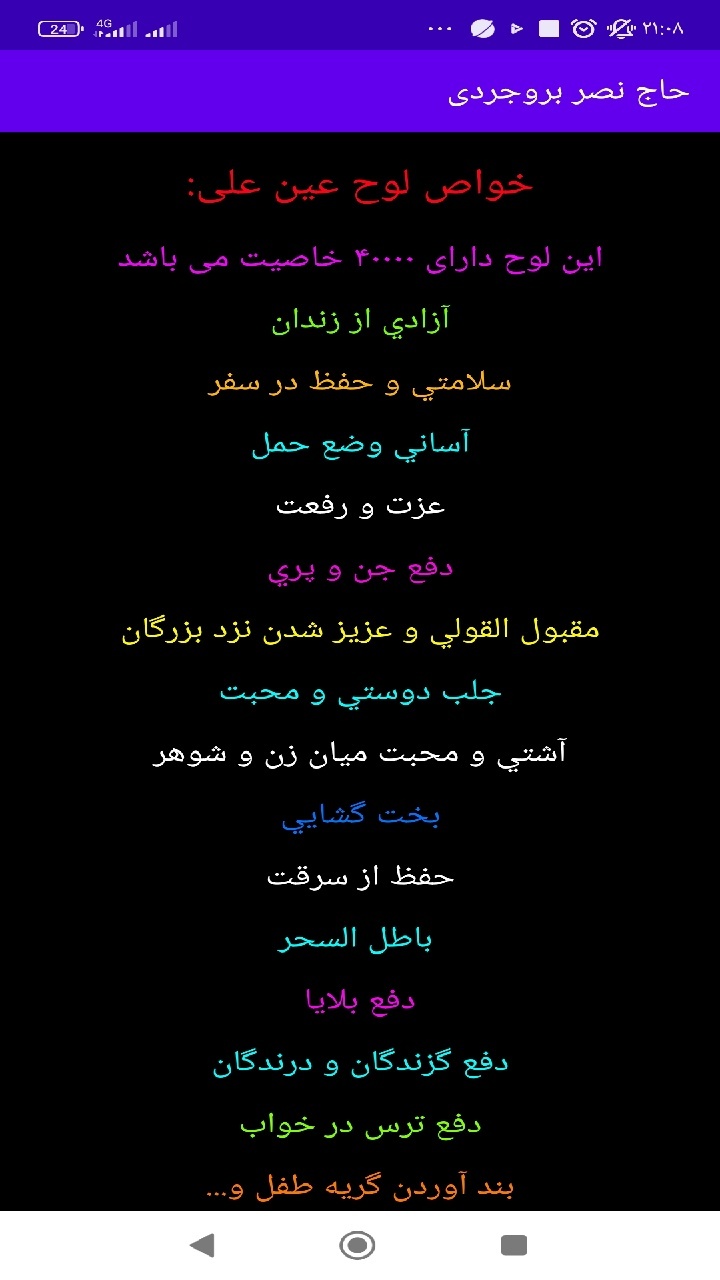Open recent apps via square navigation icon
720x1280 pixels.
click(515, 1245)
